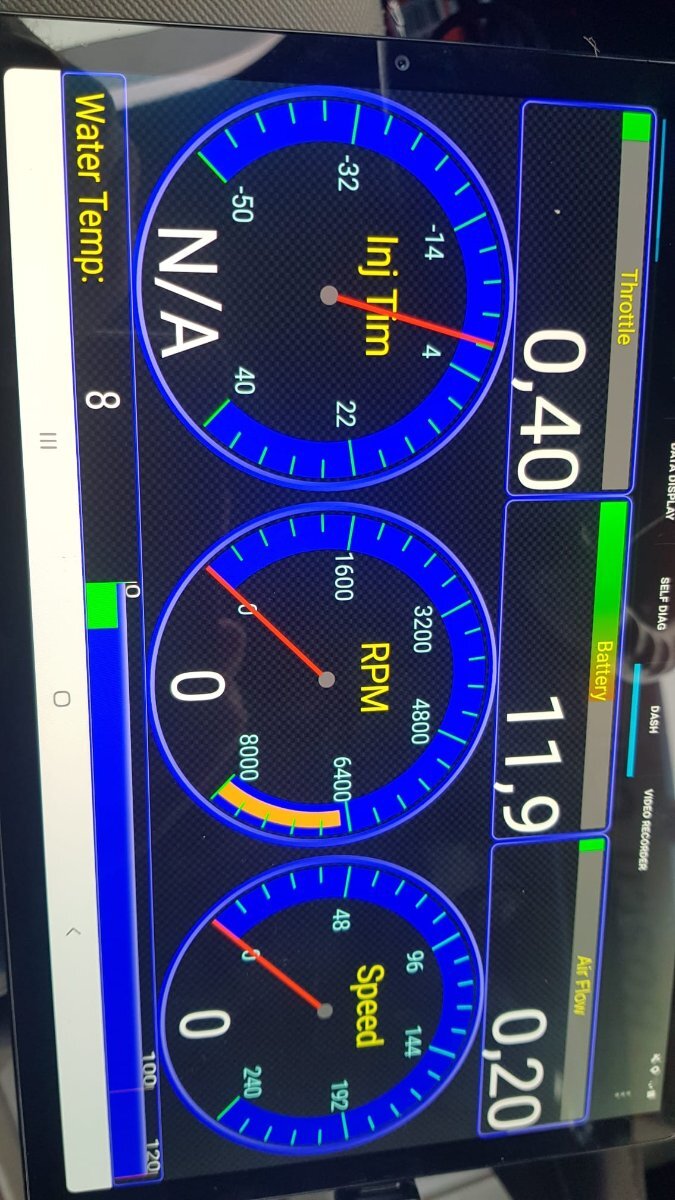
Task: Tap the system home button
Action: point(61,697)
